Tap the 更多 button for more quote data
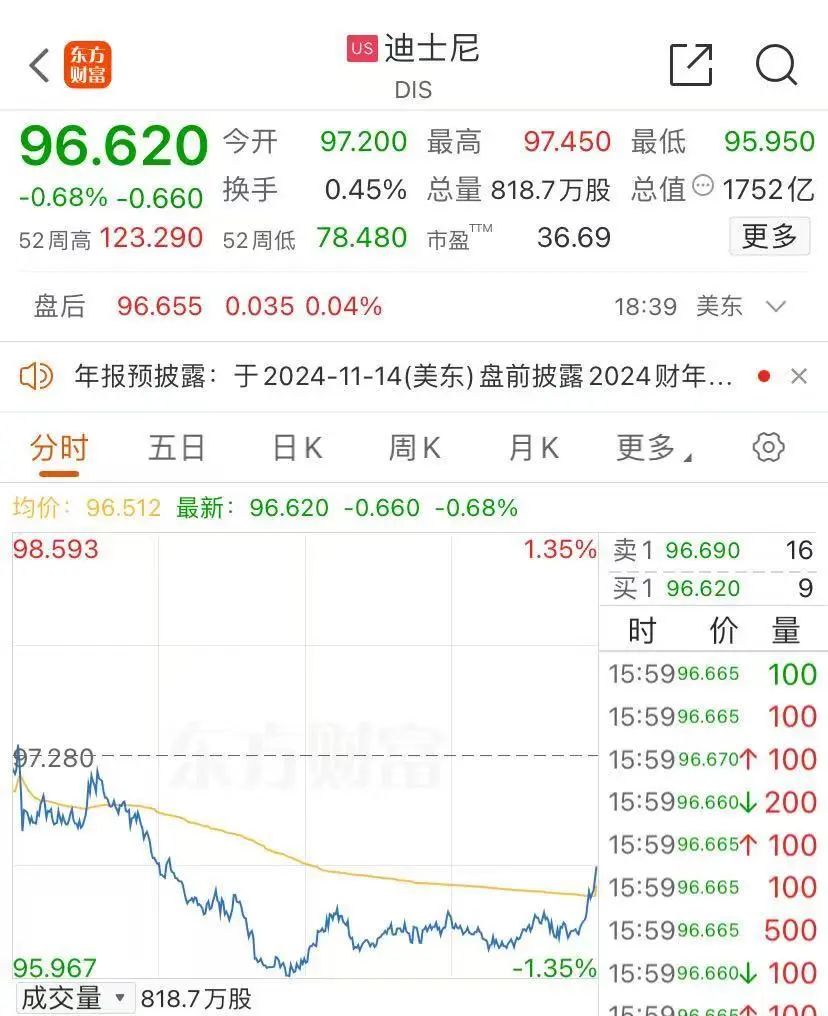Screen dimensions: 828x1016 [x=769, y=237]
